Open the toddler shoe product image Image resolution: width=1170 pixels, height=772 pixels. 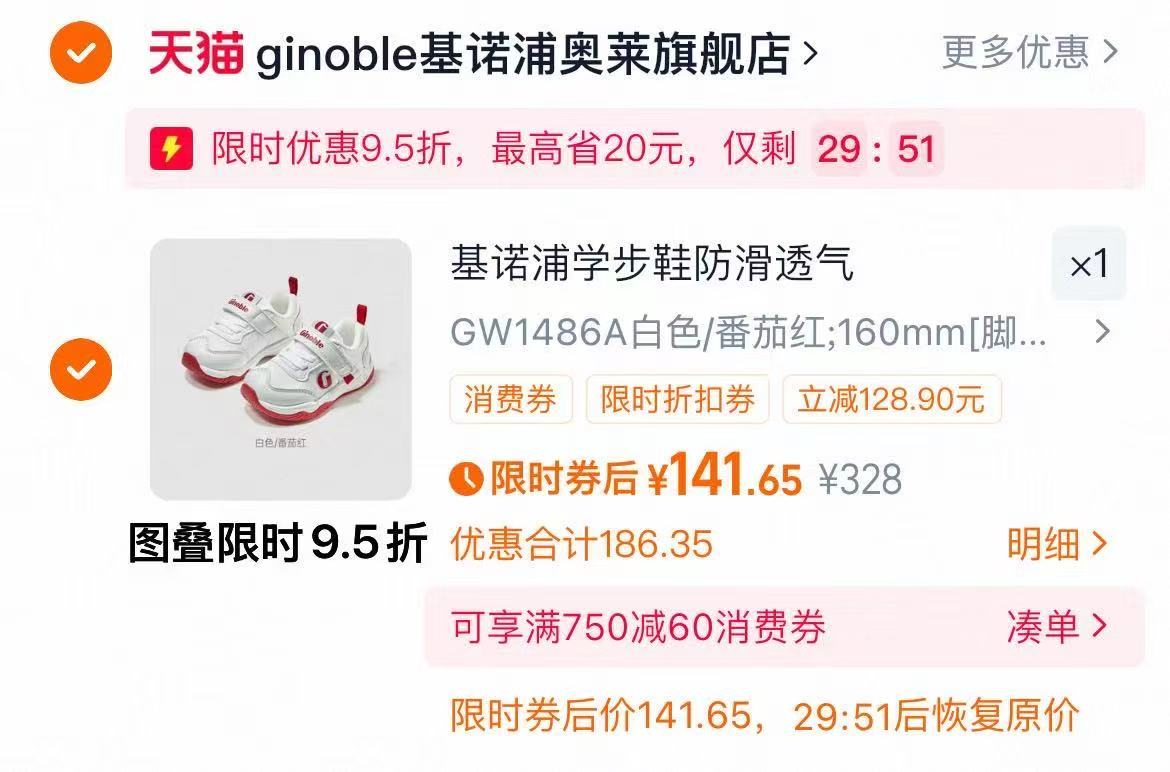[x=281, y=369]
